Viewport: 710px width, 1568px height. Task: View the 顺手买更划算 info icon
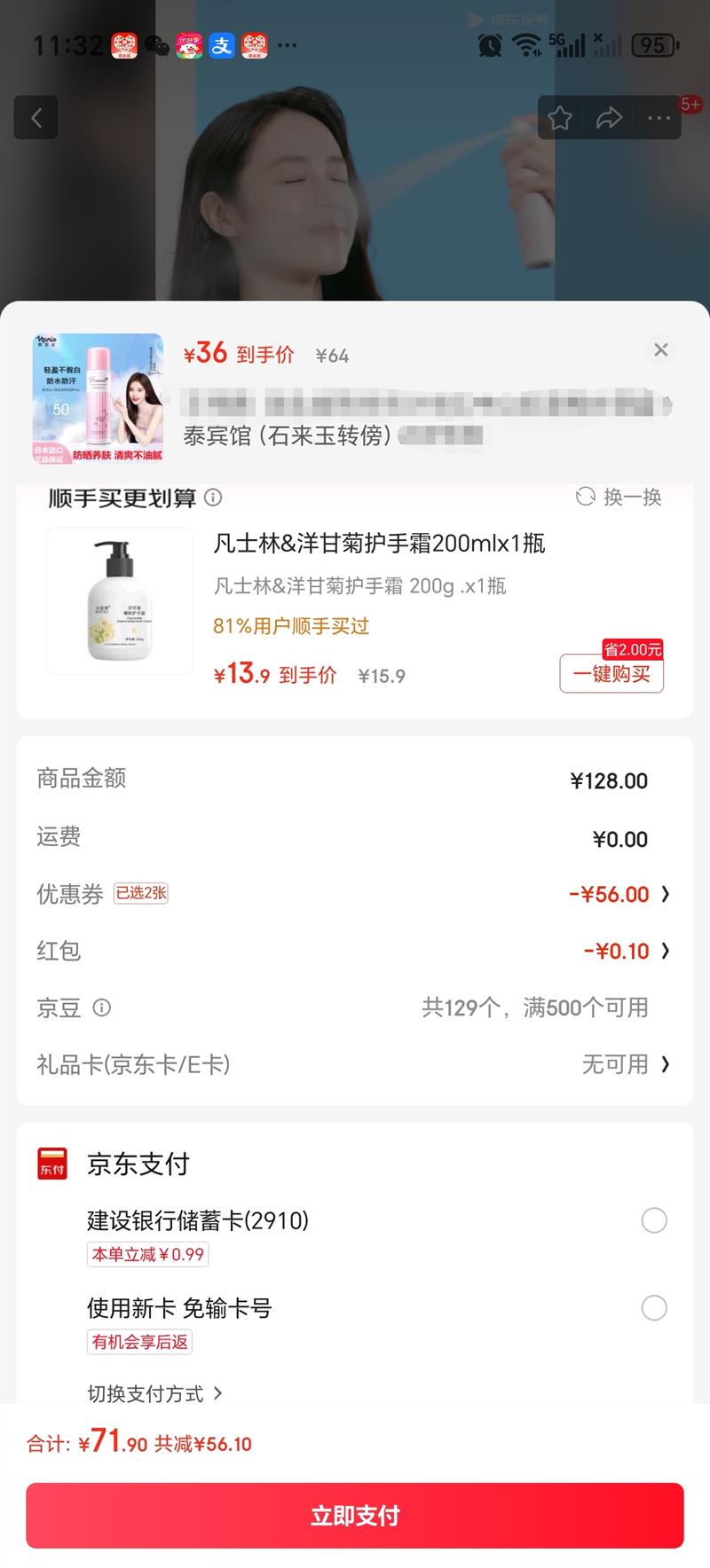[x=213, y=498]
